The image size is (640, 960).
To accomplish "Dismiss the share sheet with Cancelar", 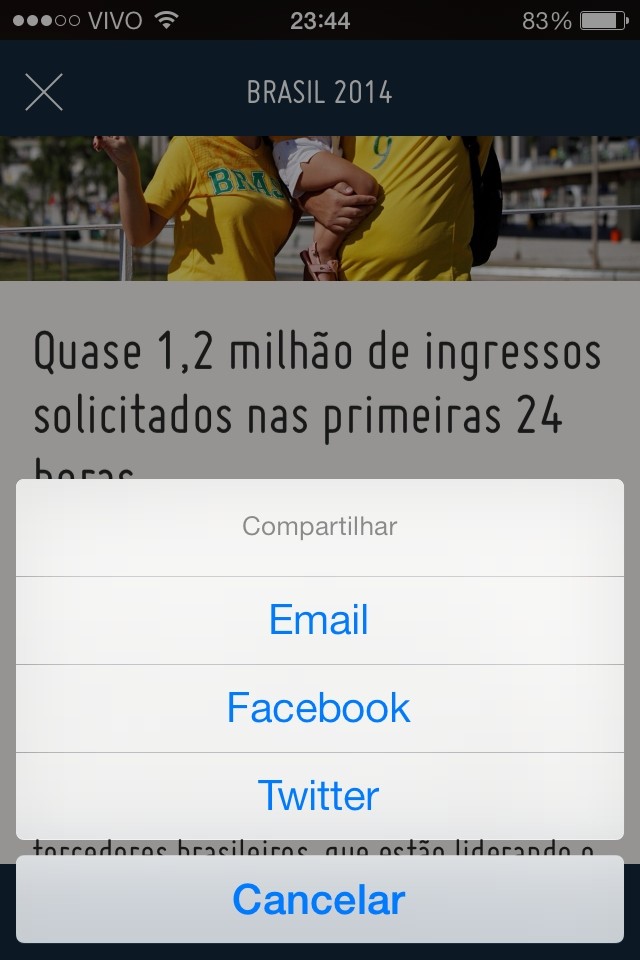I will pos(319,900).
